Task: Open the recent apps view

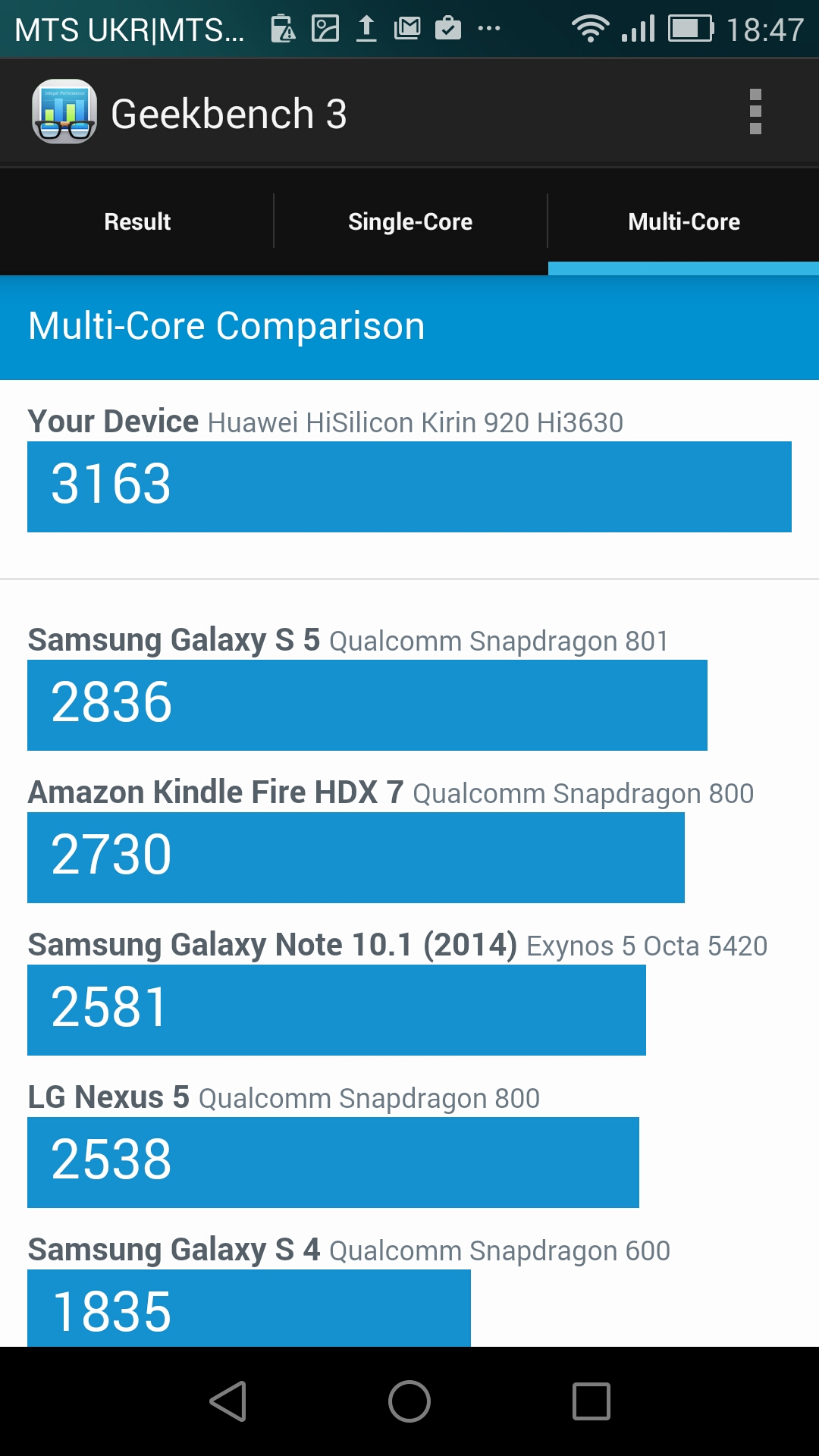Action: pos(591,1401)
